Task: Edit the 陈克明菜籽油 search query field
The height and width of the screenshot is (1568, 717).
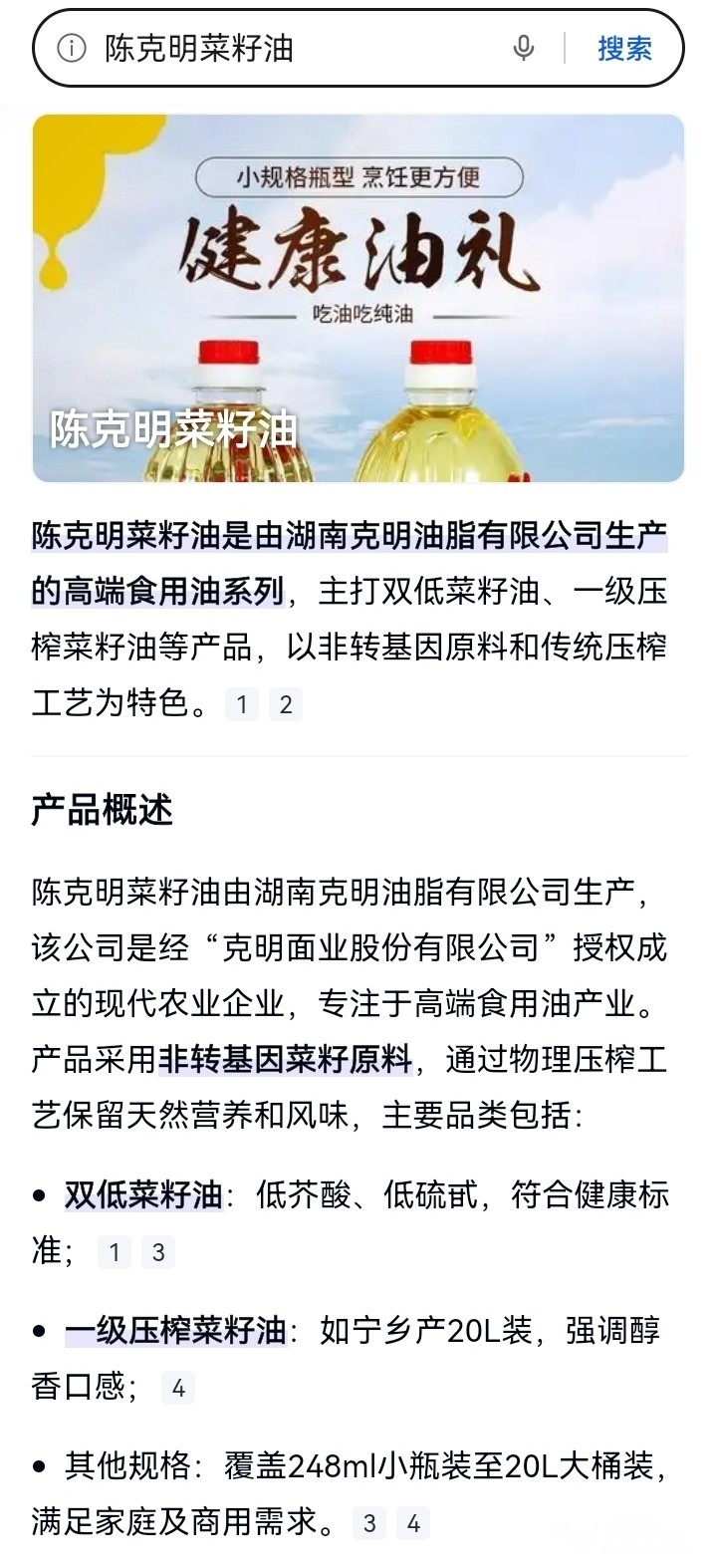Action: (299, 48)
